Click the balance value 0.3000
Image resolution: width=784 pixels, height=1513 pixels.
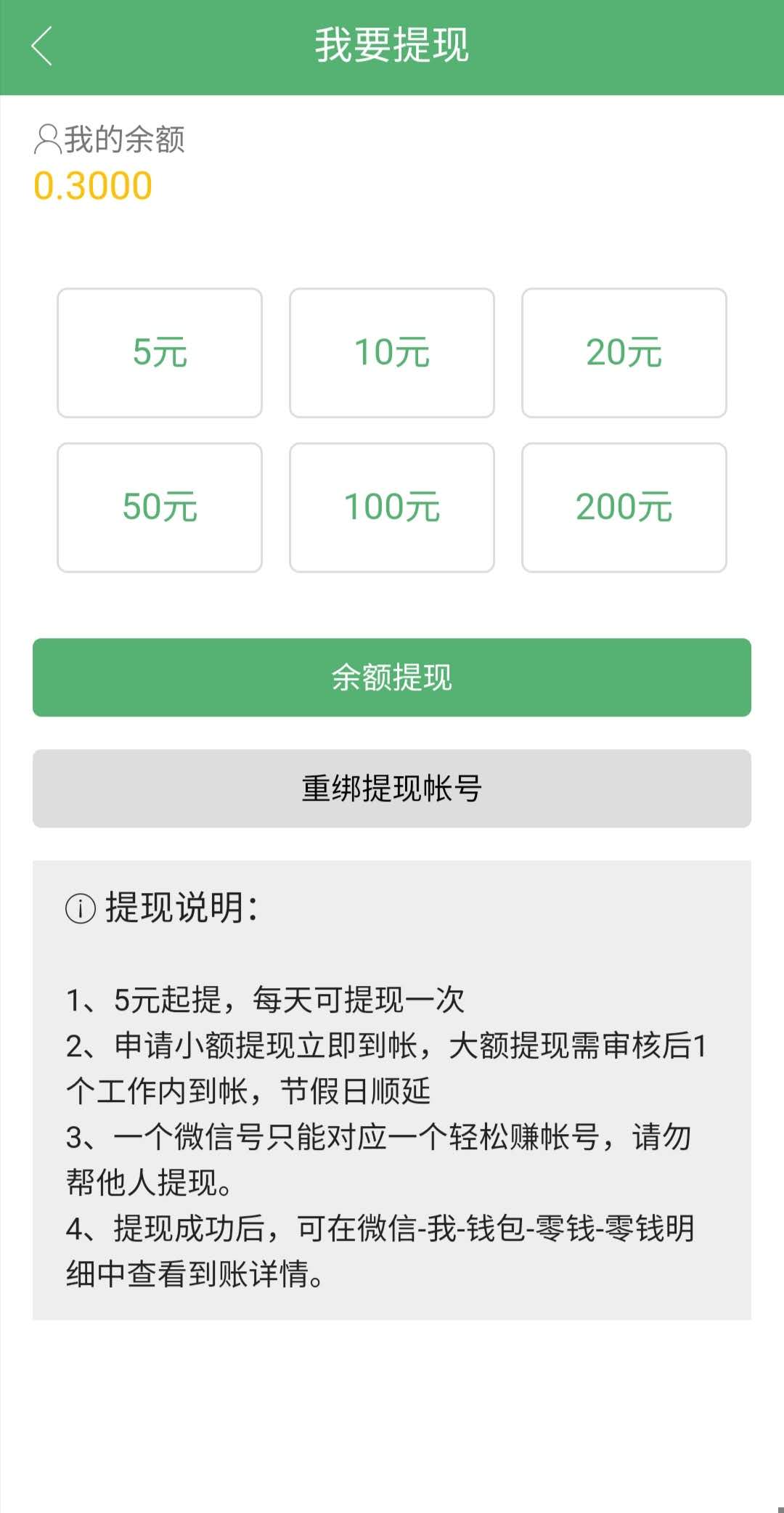click(92, 187)
